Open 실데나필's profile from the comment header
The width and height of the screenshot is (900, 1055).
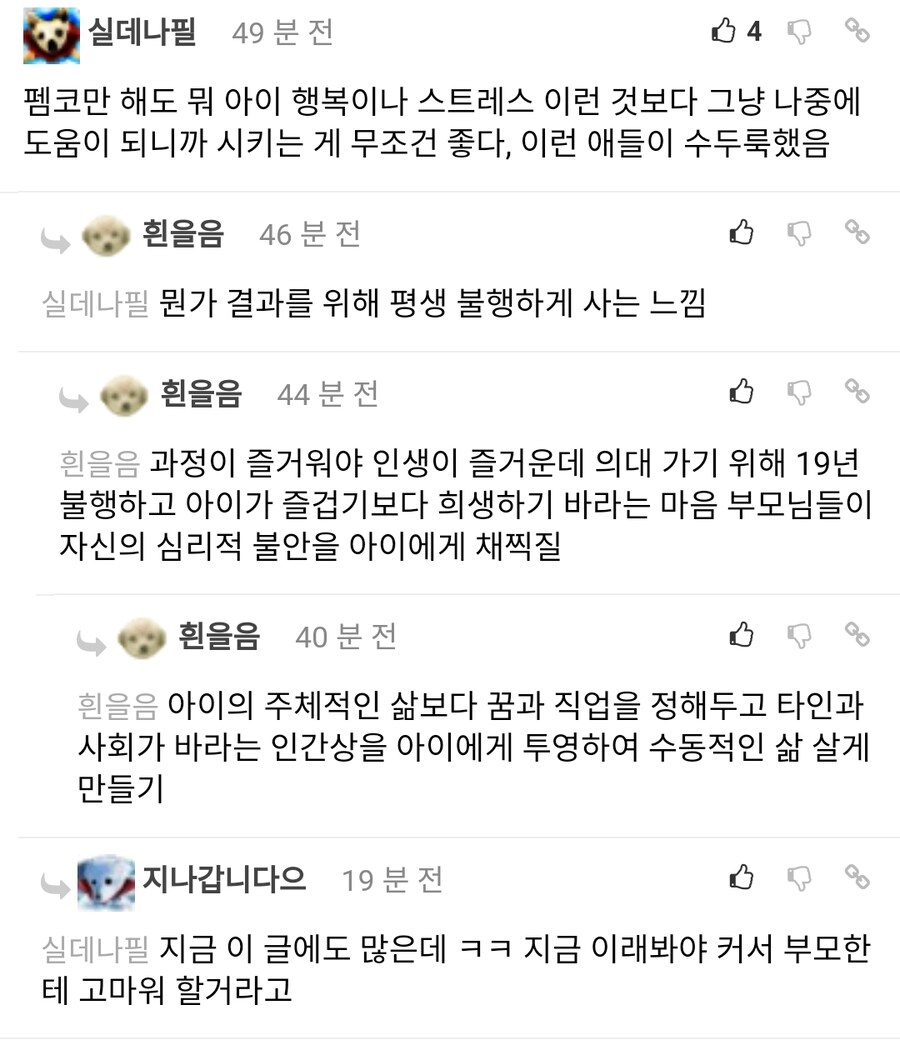(x=142, y=32)
